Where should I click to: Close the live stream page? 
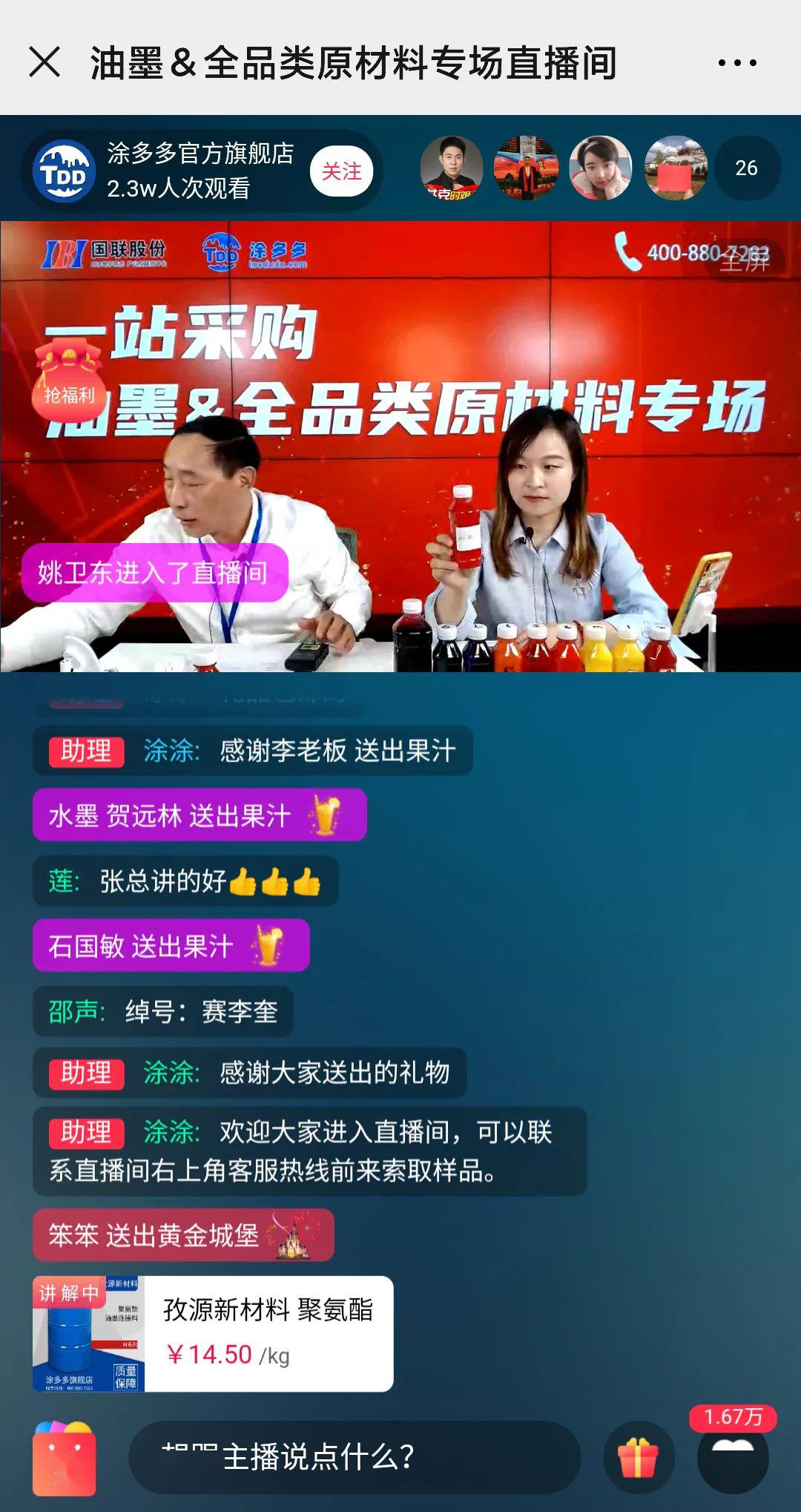(44, 62)
